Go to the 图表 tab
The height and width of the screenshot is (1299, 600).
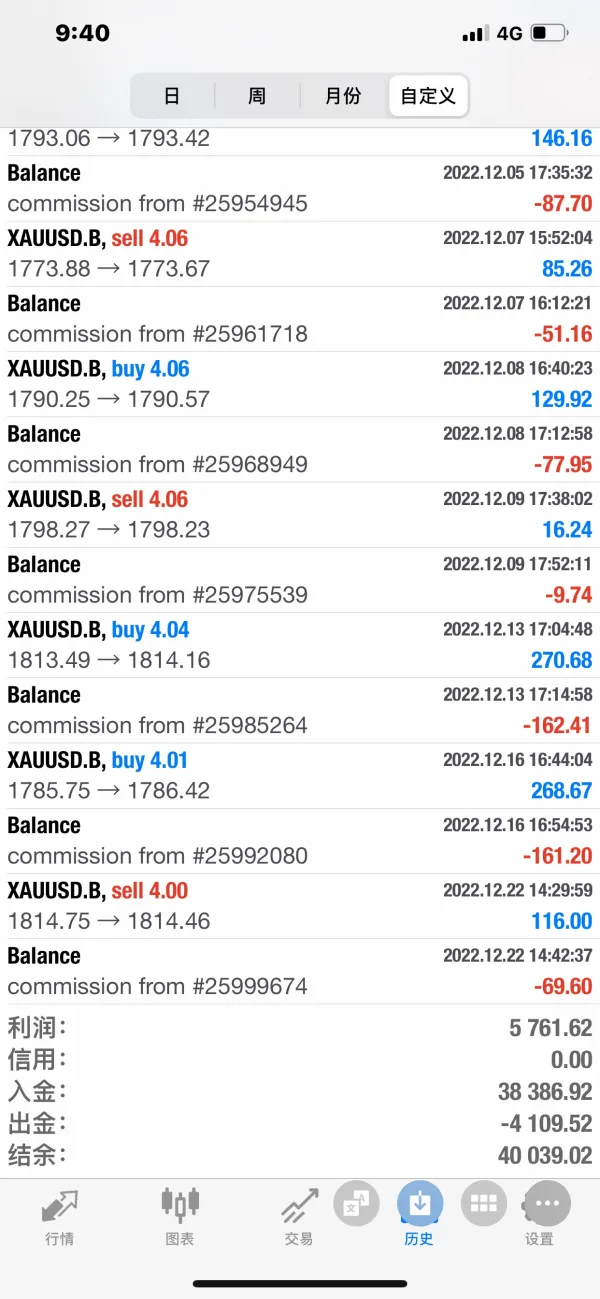[180, 1215]
